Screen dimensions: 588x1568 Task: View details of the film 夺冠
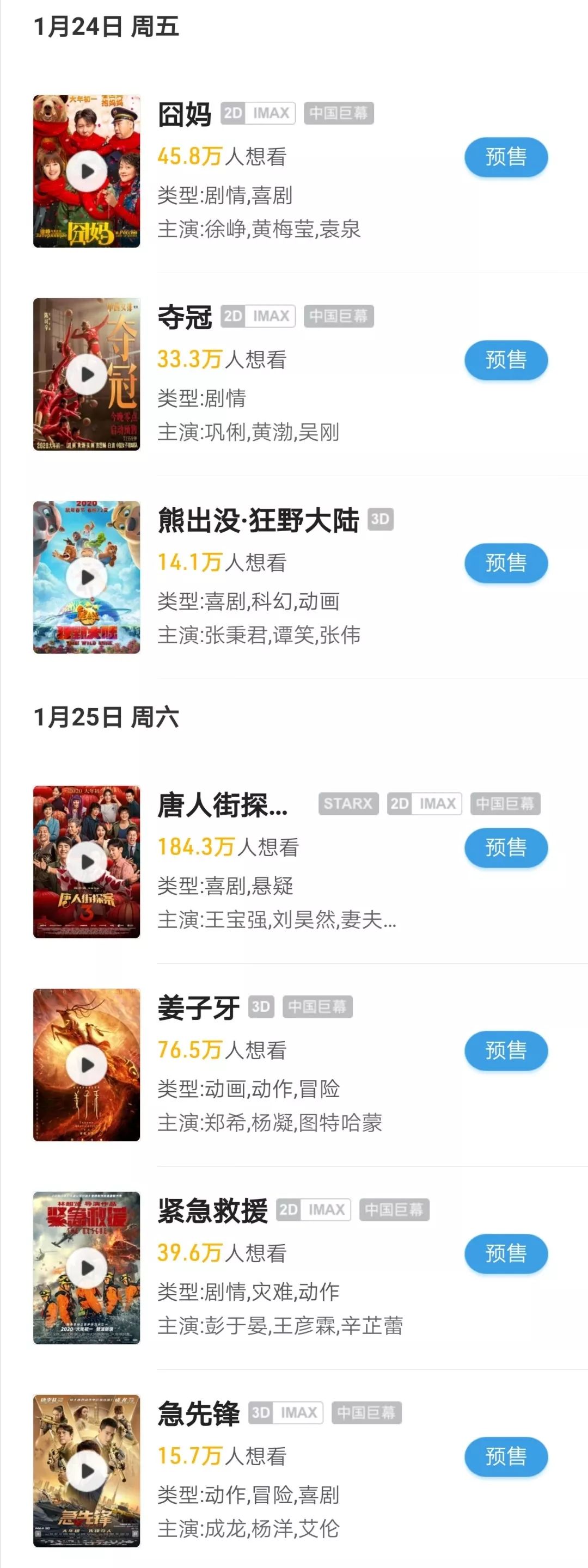185,317
